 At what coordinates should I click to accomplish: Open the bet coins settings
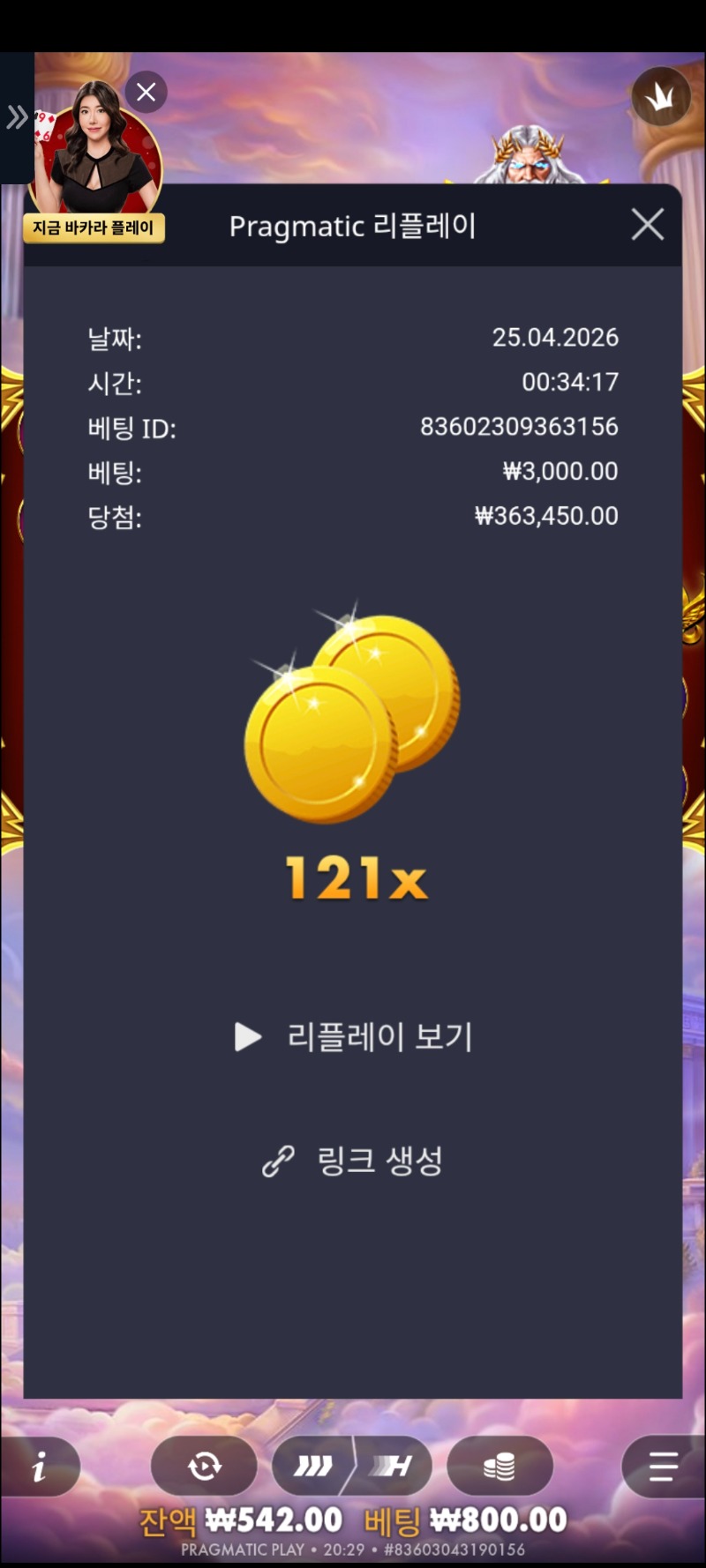pyautogui.click(x=499, y=1467)
